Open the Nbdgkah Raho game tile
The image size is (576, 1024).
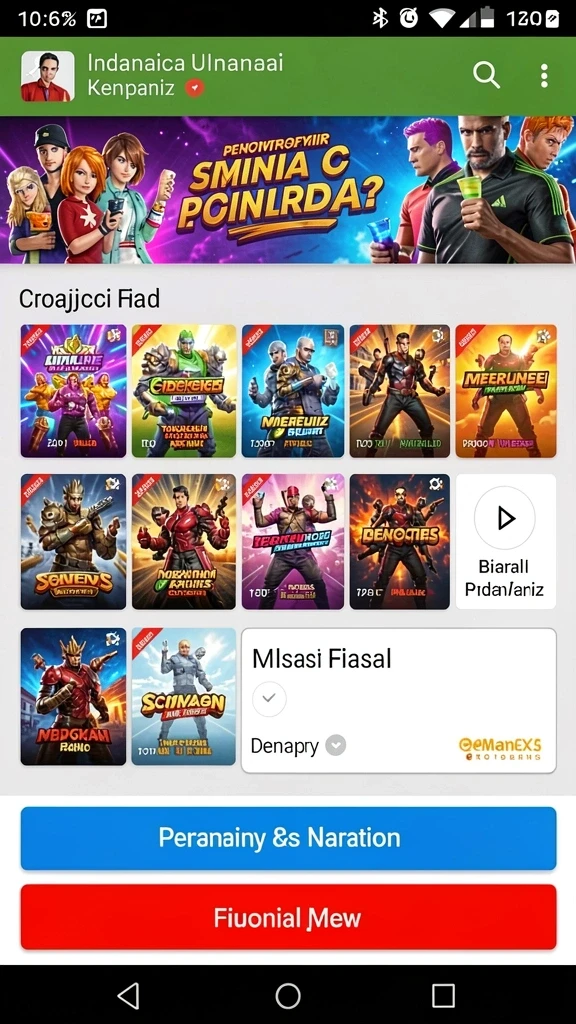pyautogui.click(x=73, y=697)
